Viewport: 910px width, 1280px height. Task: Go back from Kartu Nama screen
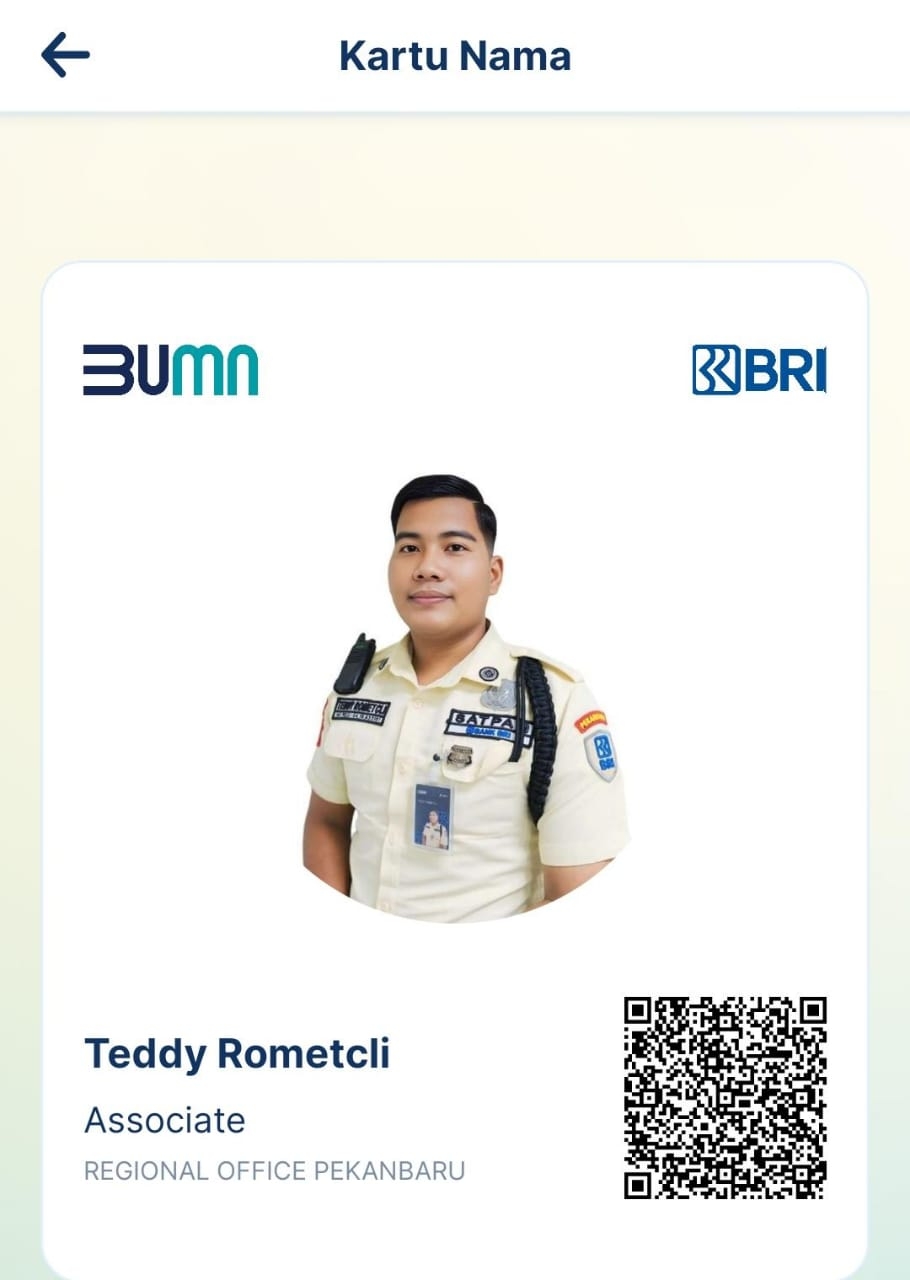pyautogui.click(x=65, y=55)
